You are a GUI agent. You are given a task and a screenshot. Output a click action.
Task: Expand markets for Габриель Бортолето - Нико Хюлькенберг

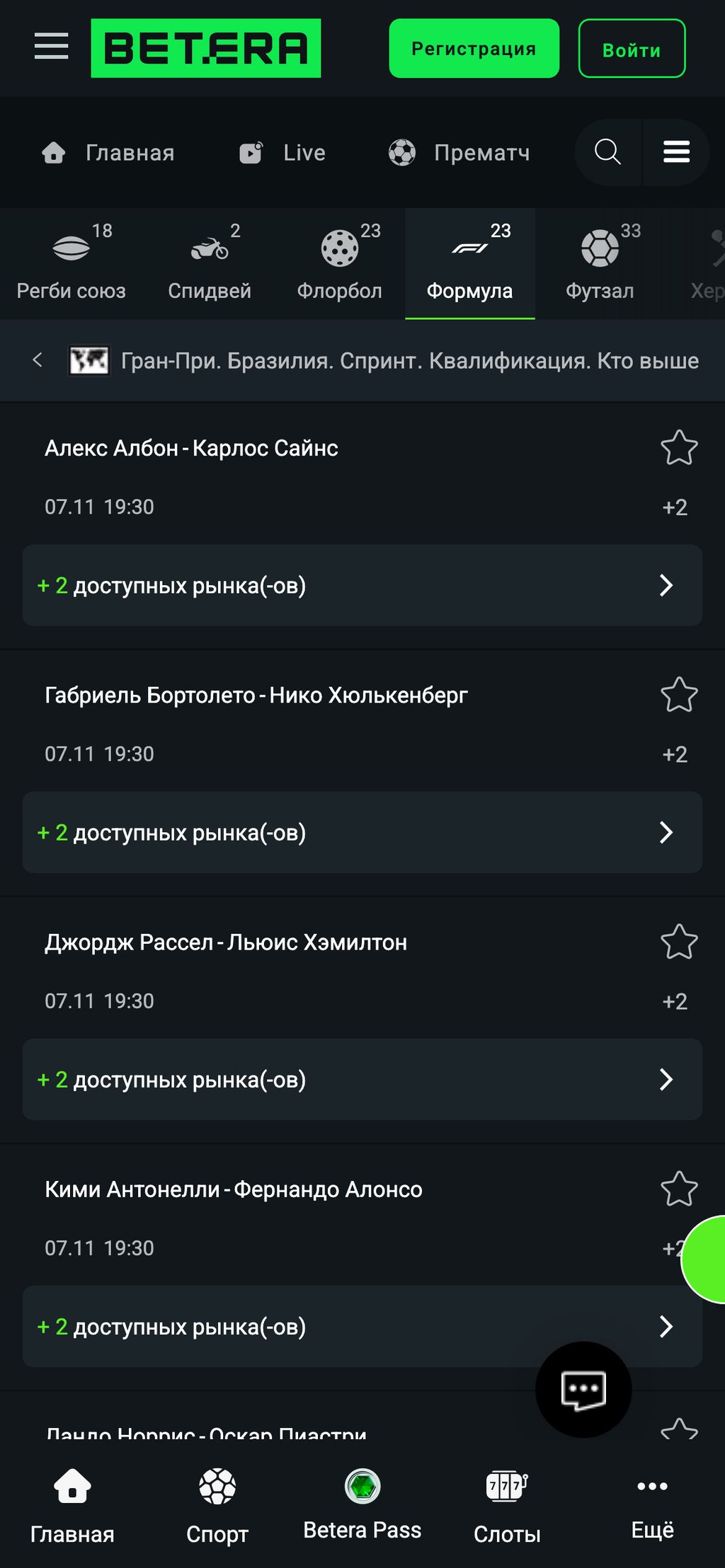362,833
